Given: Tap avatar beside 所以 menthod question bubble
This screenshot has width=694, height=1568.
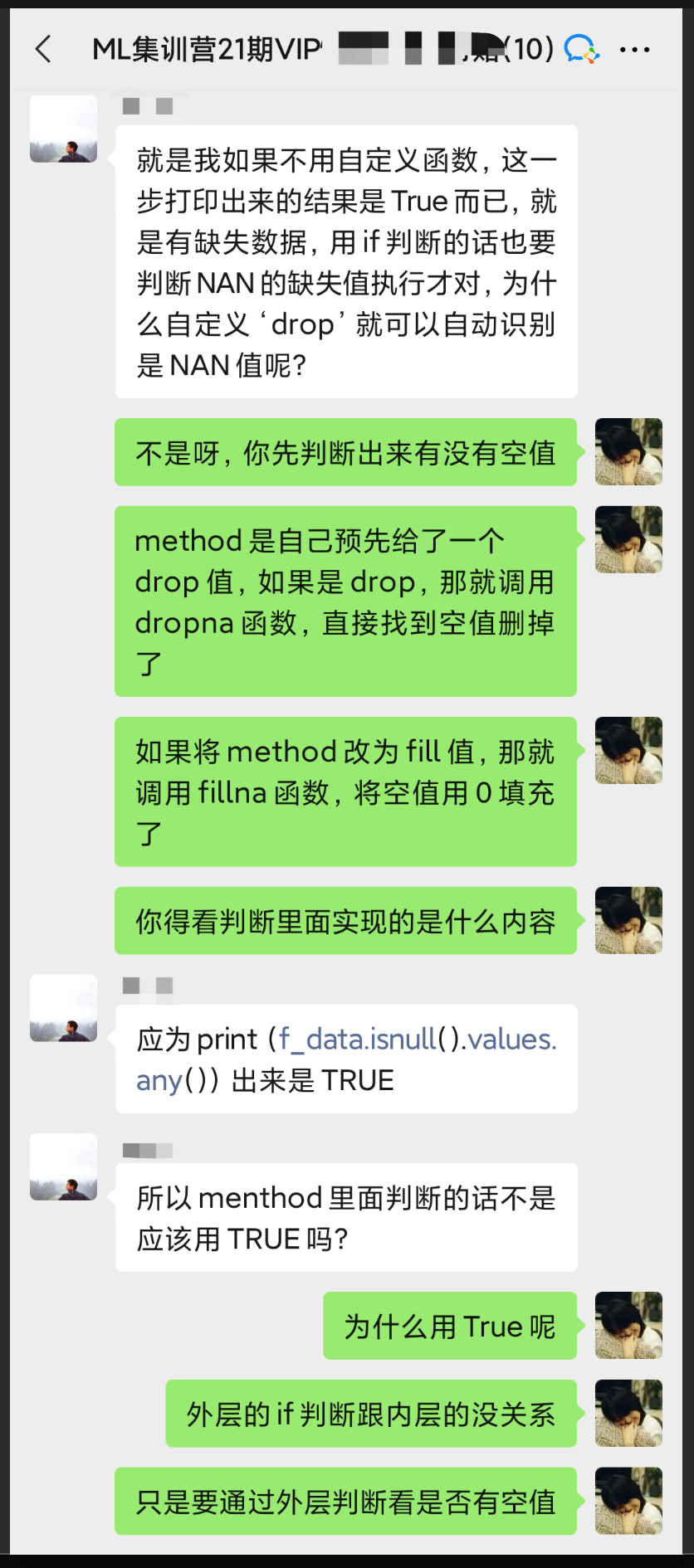Looking at the screenshot, I should (x=63, y=1166).
